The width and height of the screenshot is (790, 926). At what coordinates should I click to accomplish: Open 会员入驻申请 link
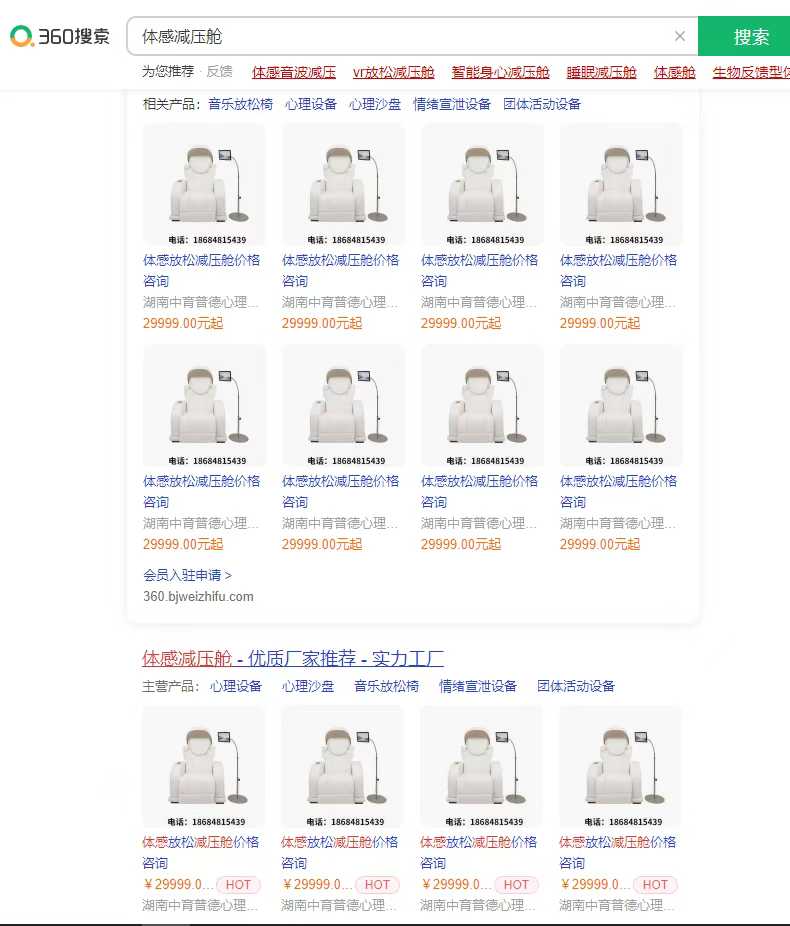pos(187,575)
